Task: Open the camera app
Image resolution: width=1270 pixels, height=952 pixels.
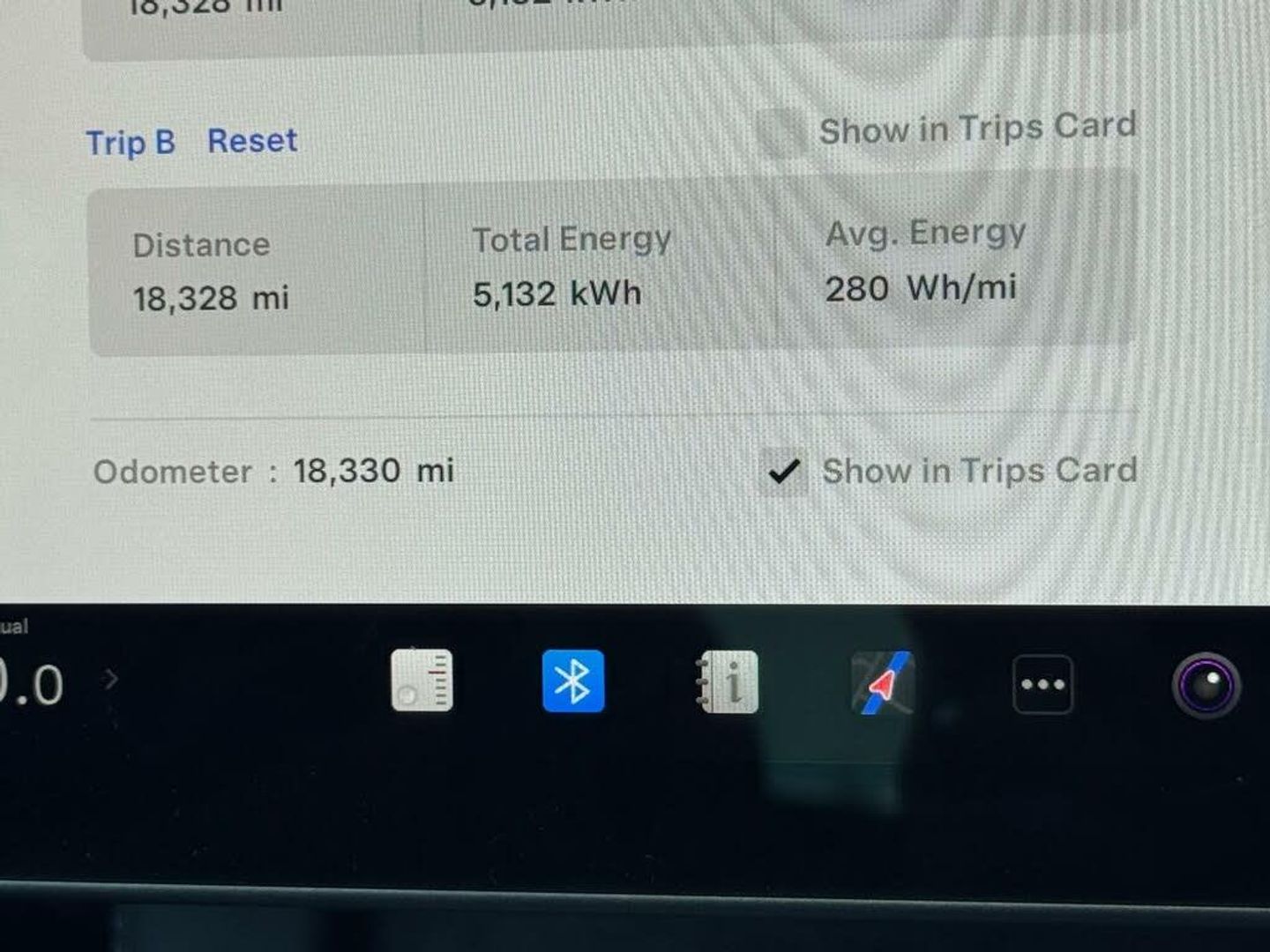Action: [1206, 685]
